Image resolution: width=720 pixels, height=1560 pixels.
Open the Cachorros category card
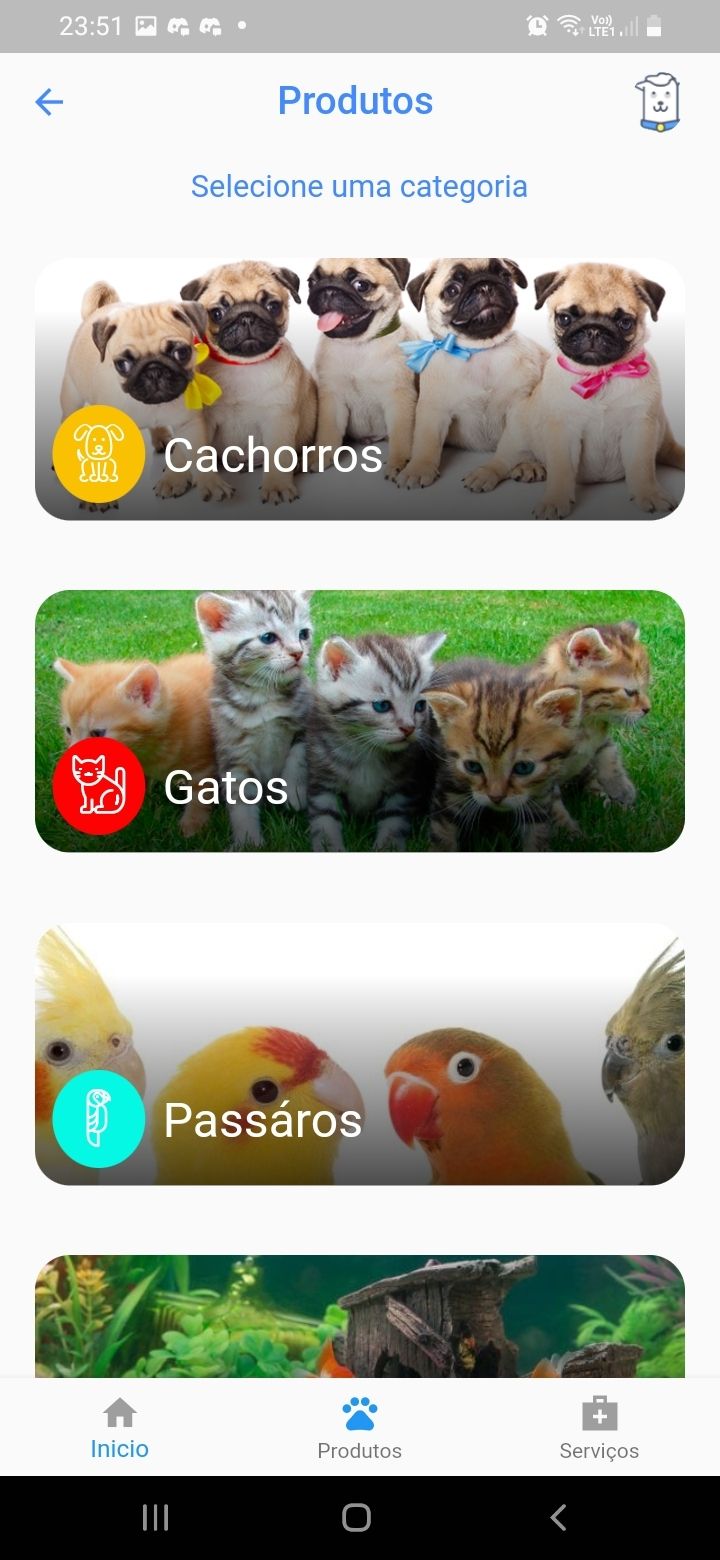[x=360, y=389]
